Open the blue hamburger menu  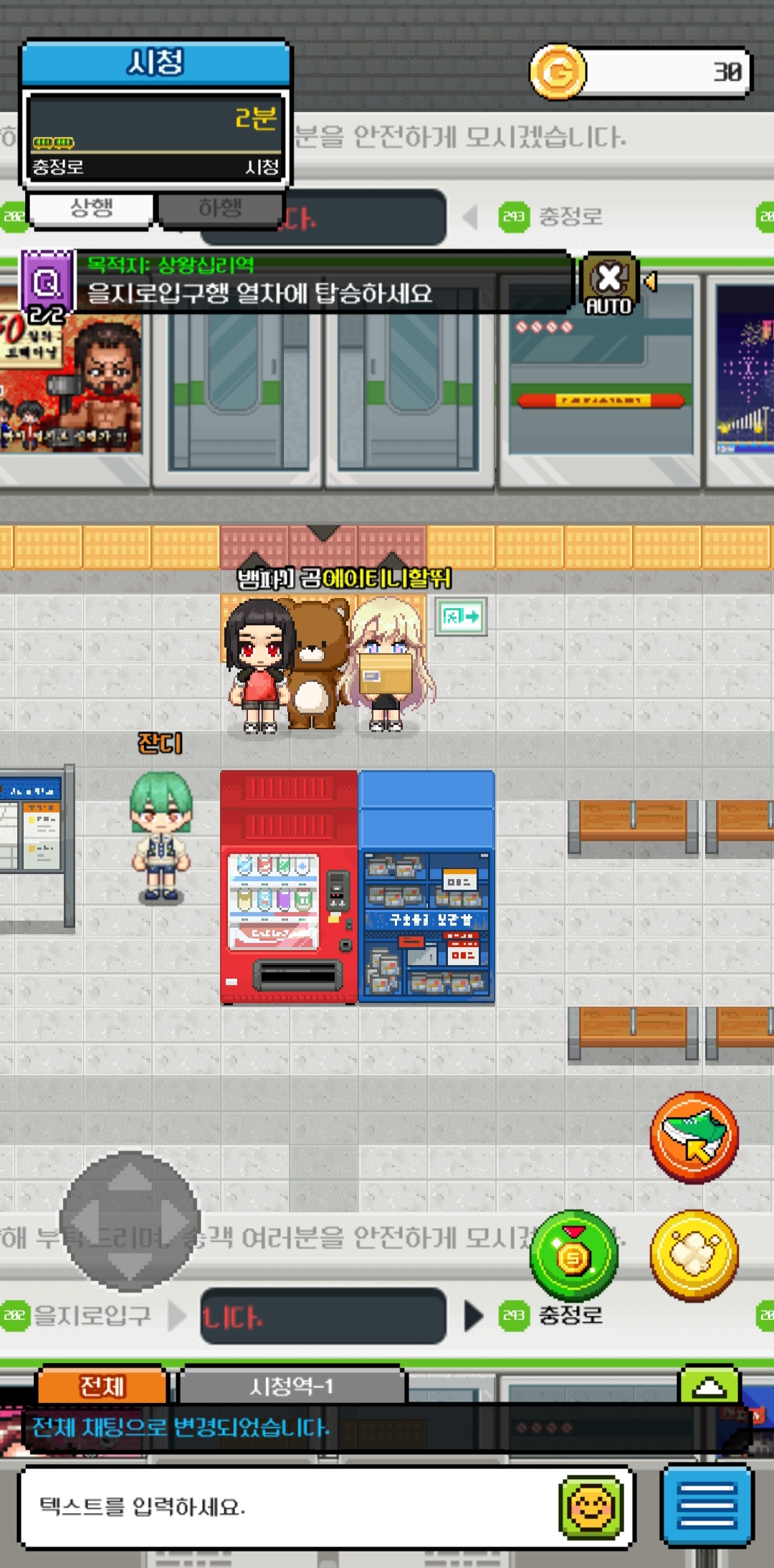(707, 1506)
